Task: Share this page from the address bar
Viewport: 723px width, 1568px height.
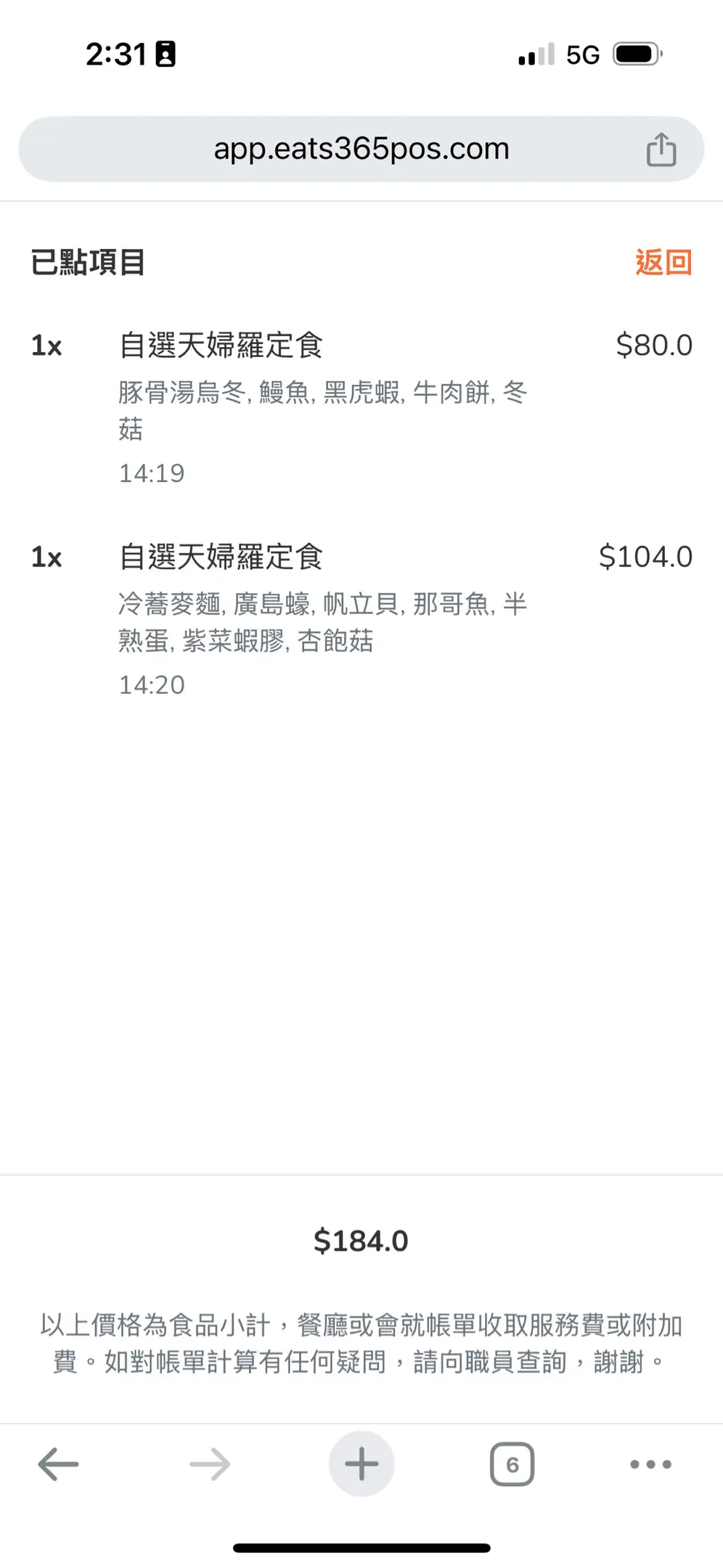Action: pyautogui.click(x=661, y=150)
